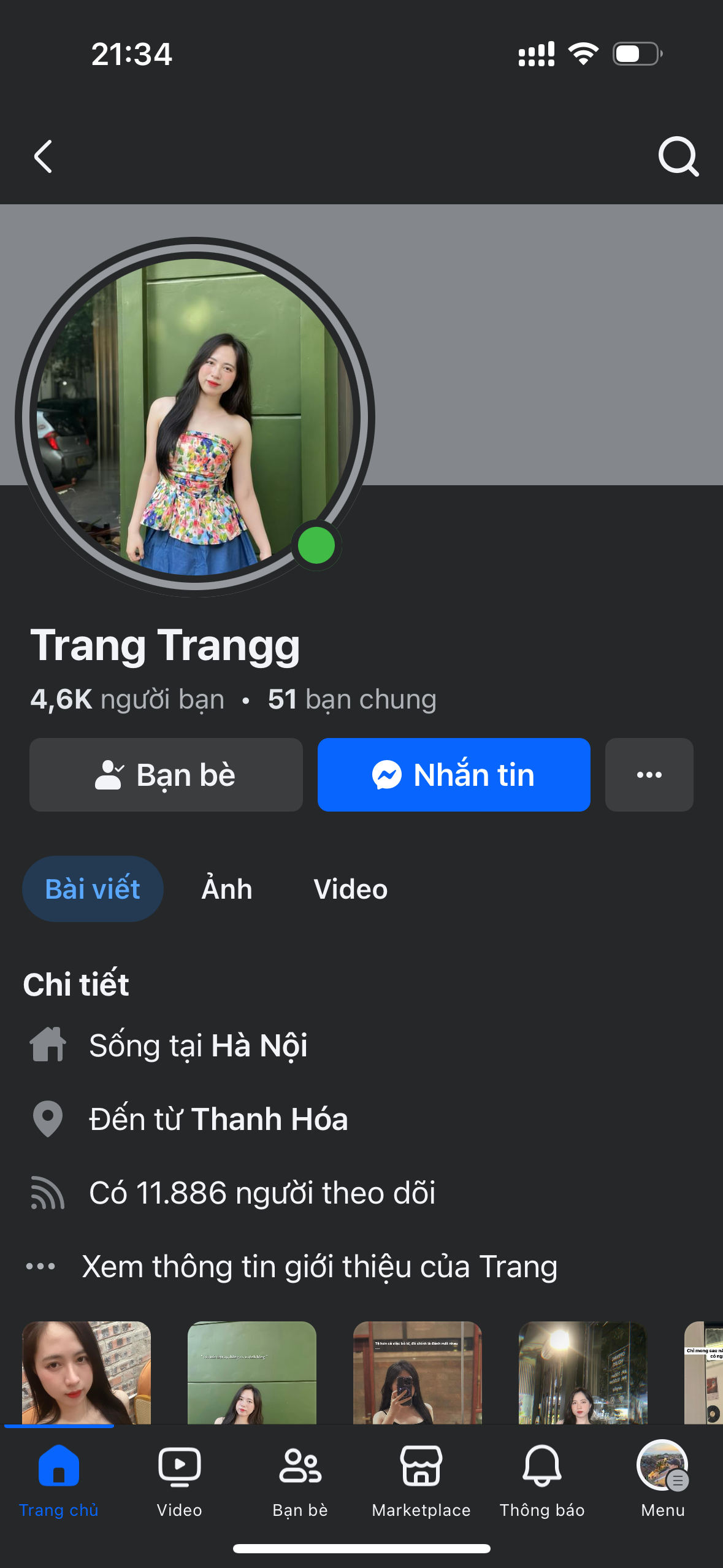Switch to the Video chip under the profile
The width and height of the screenshot is (723, 1568).
pos(350,889)
